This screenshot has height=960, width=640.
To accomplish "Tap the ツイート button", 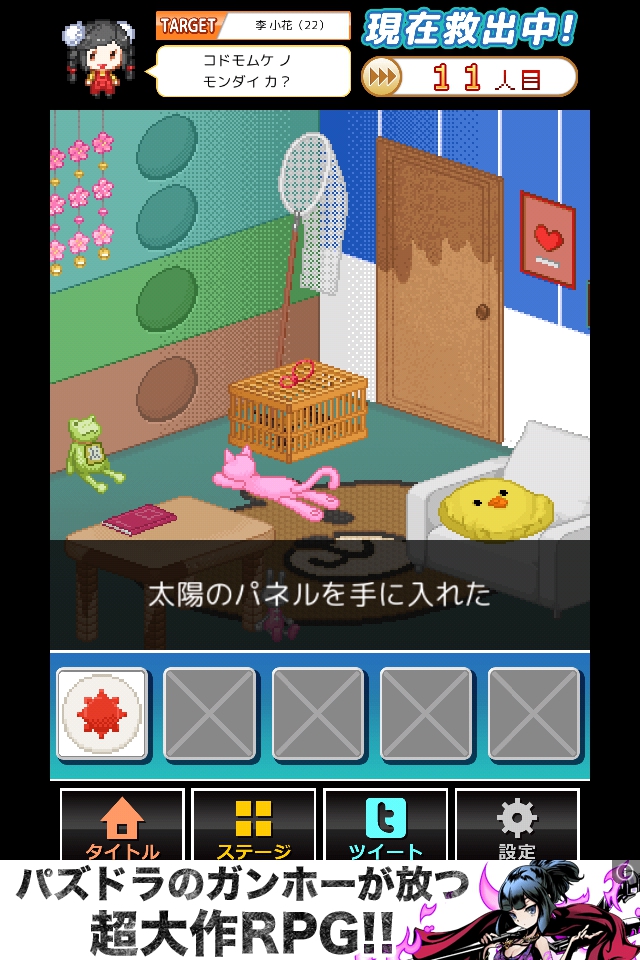I will [385, 825].
